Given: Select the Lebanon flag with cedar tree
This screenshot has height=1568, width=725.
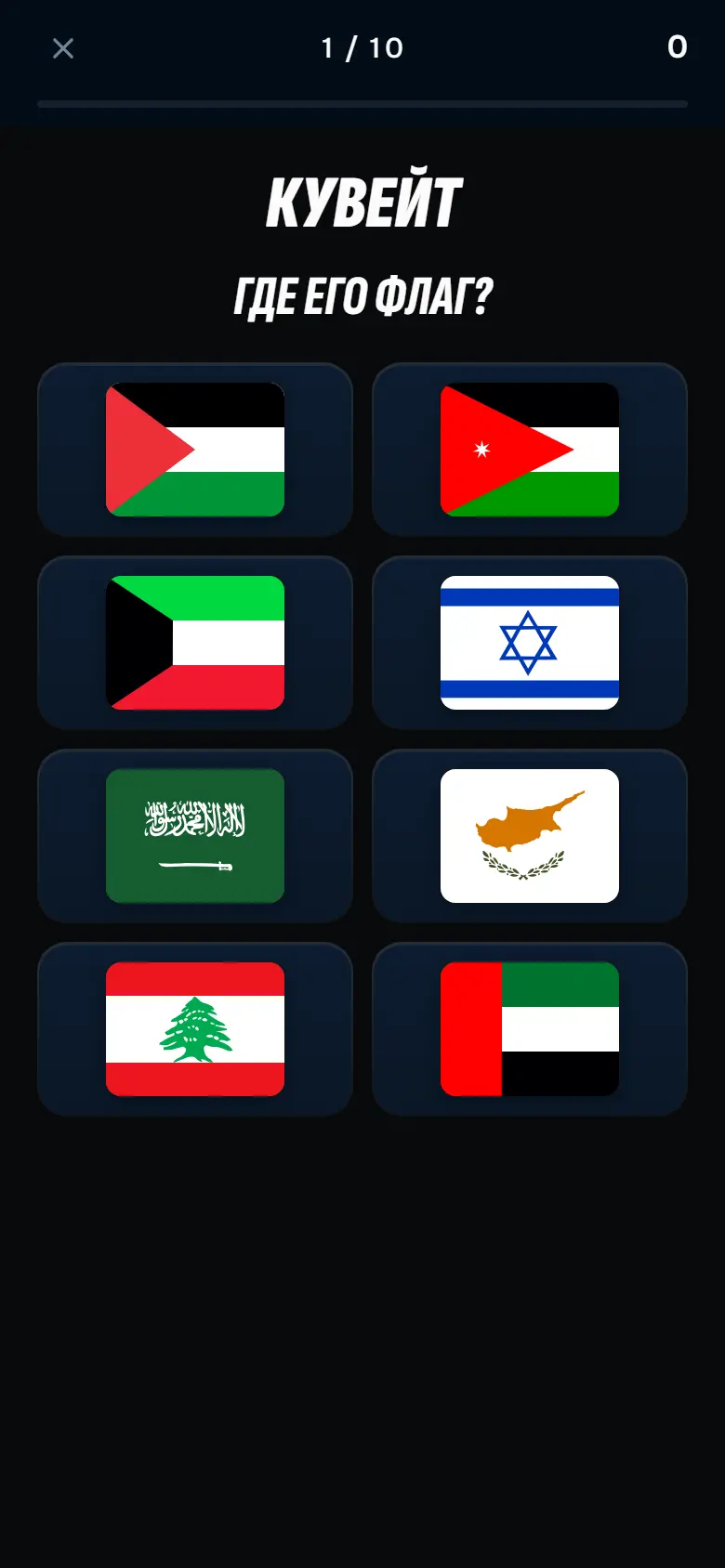Looking at the screenshot, I should (195, 1029).
